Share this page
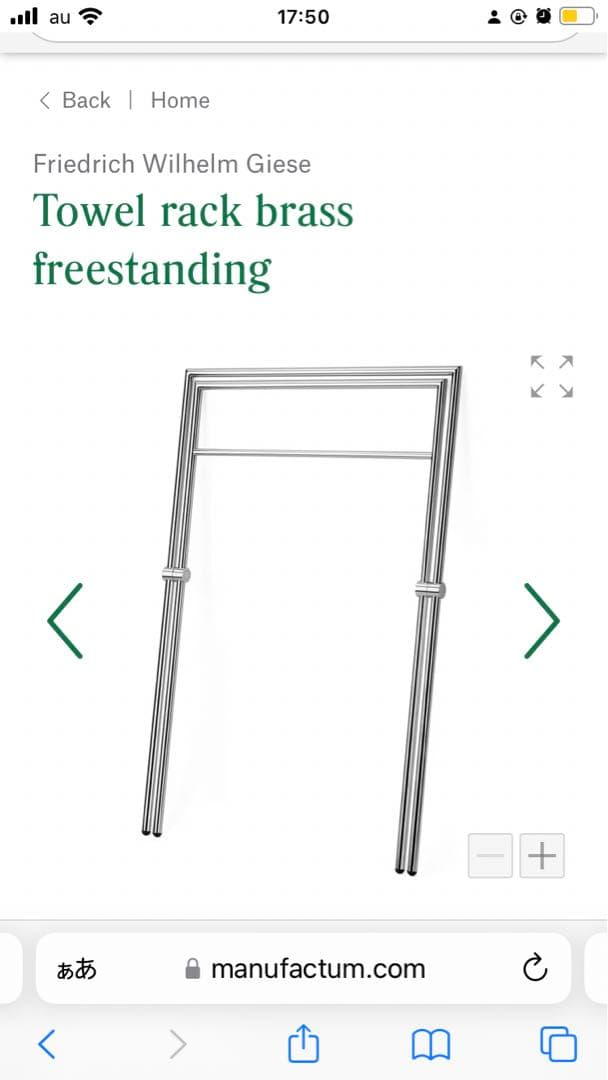The image size is (608, 1080). [303, 1044]
